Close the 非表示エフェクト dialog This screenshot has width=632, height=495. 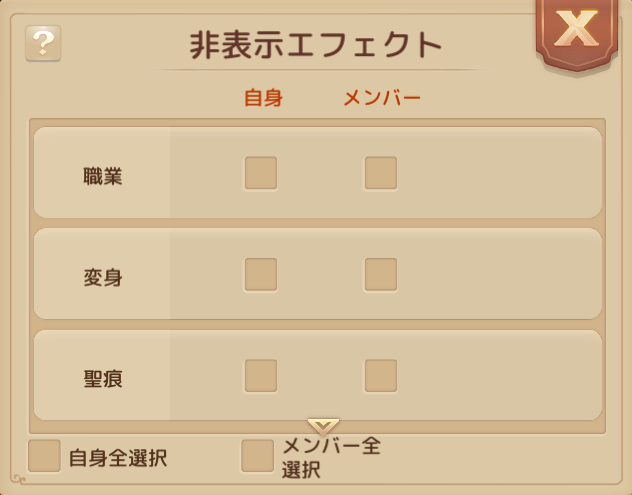tap(576, 31)
